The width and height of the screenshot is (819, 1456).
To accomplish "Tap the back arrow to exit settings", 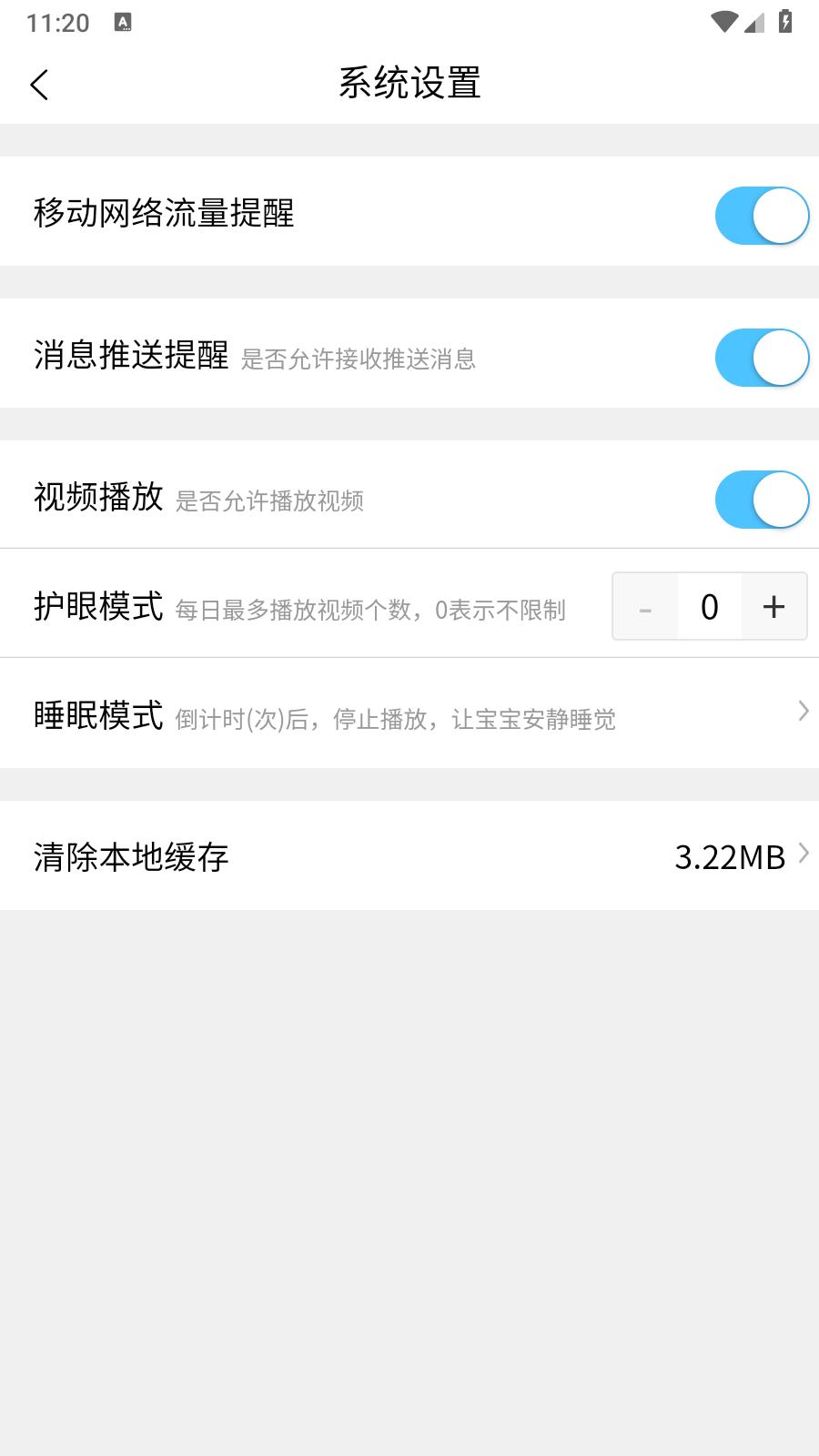I will (x=38, y=84).
